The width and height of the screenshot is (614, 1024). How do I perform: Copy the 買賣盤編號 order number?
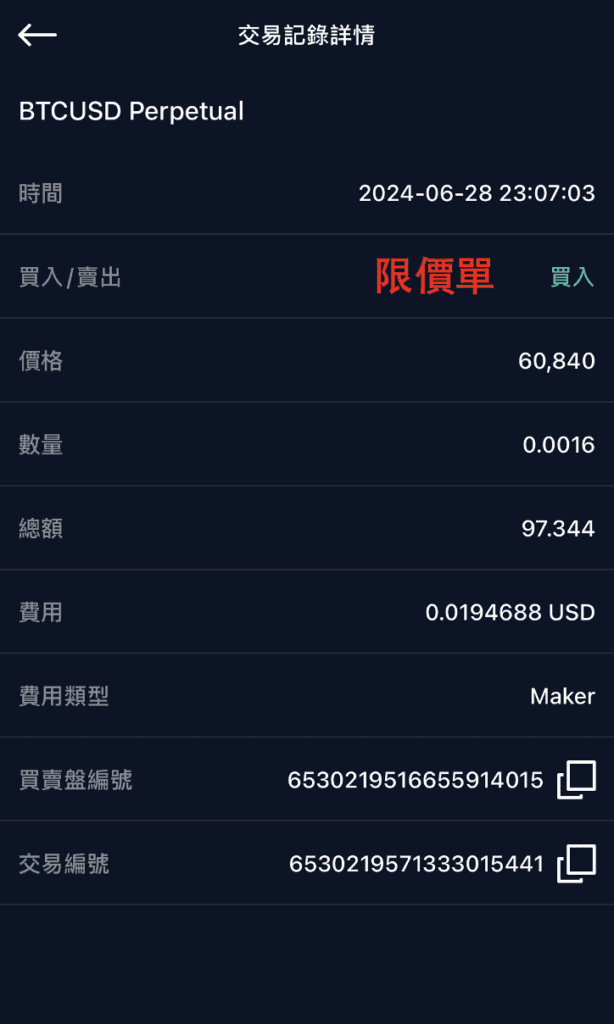pos(577,780)
